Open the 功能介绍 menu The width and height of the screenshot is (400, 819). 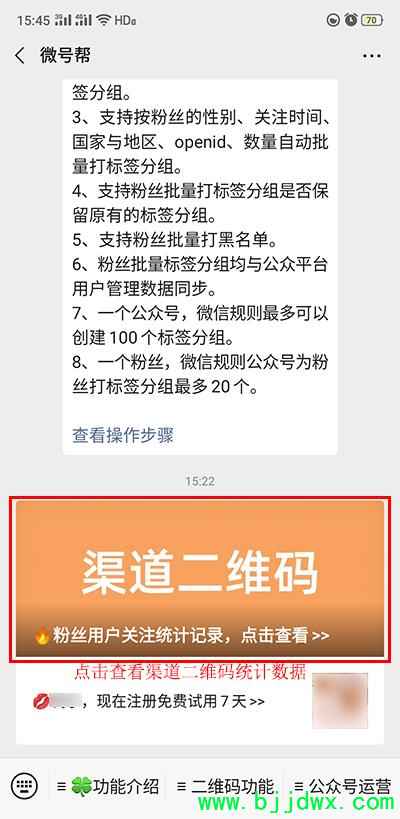coord(108,787)
